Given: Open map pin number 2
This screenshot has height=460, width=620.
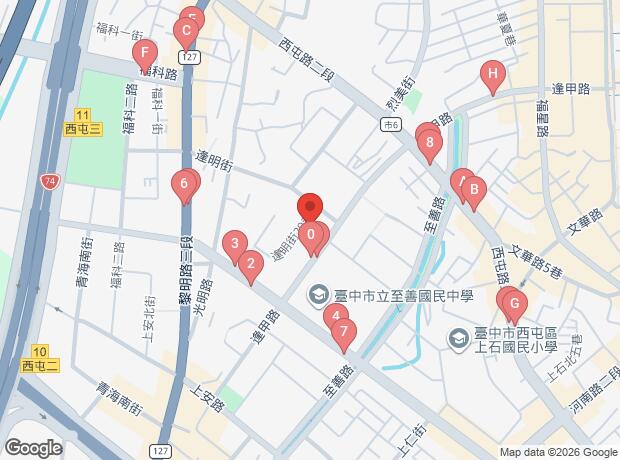Looking at the screenshot, I should click(x=251, y=264).
